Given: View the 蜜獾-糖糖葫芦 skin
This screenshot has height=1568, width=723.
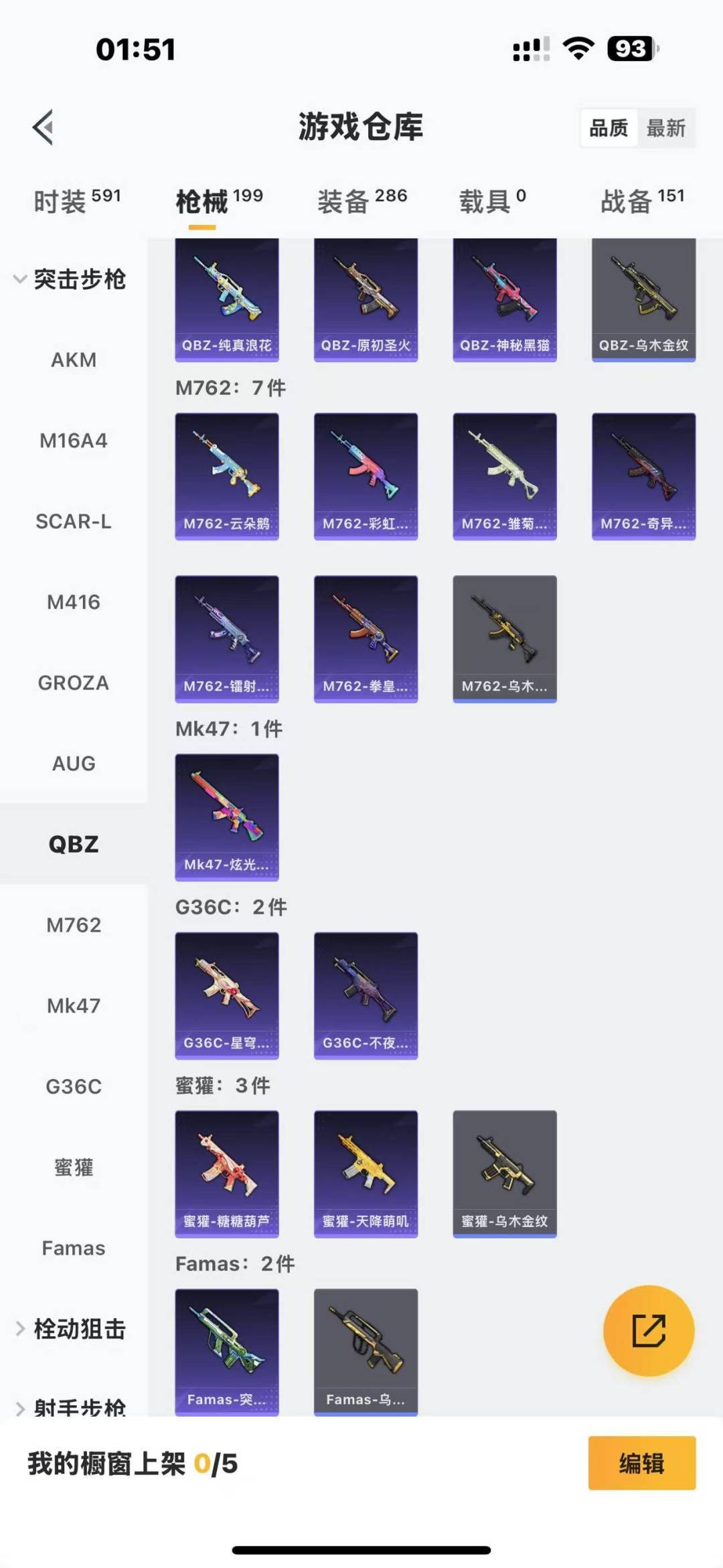Looking at the screenshot, I should coord(227,1173).
